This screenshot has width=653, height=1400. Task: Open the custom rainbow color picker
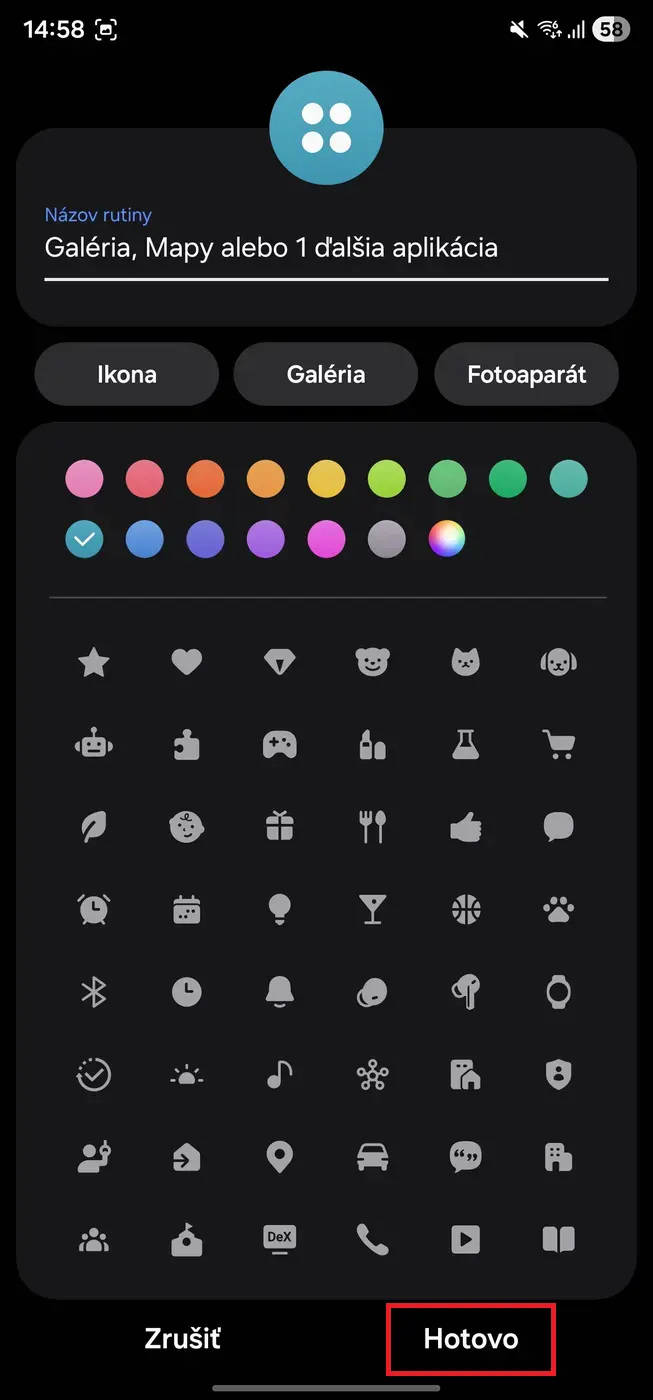point(447,540)
